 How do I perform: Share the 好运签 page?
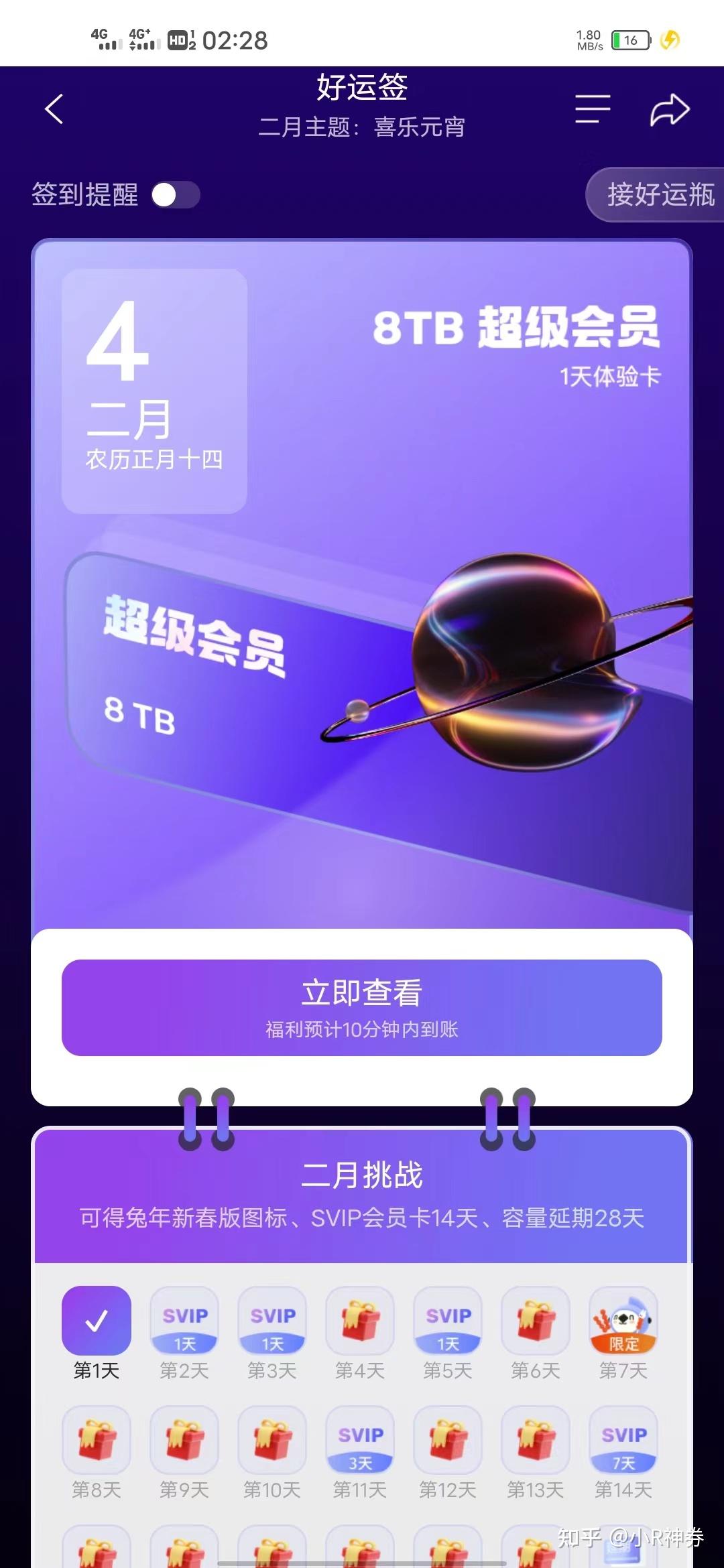(x=670, y=110)
